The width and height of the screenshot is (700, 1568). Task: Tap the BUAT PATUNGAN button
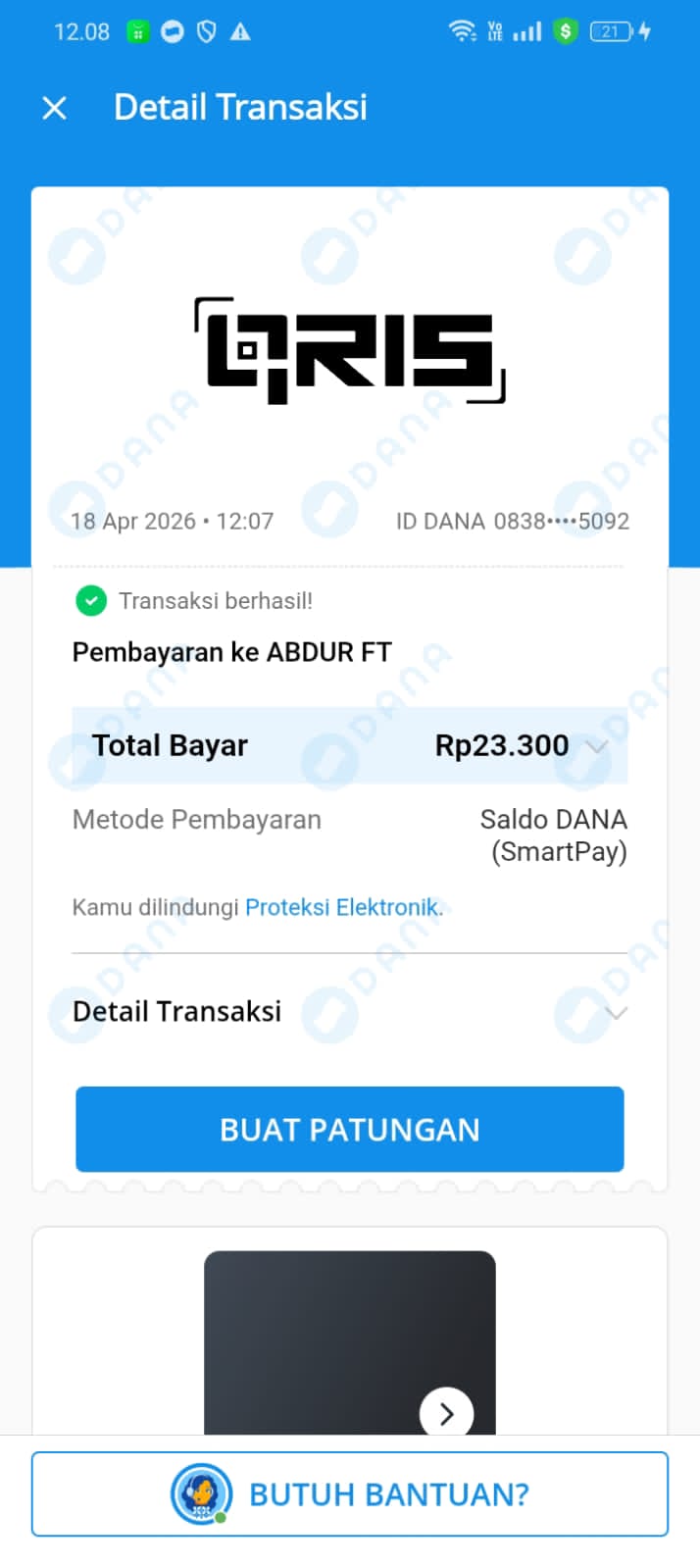tap(350, 1130)
